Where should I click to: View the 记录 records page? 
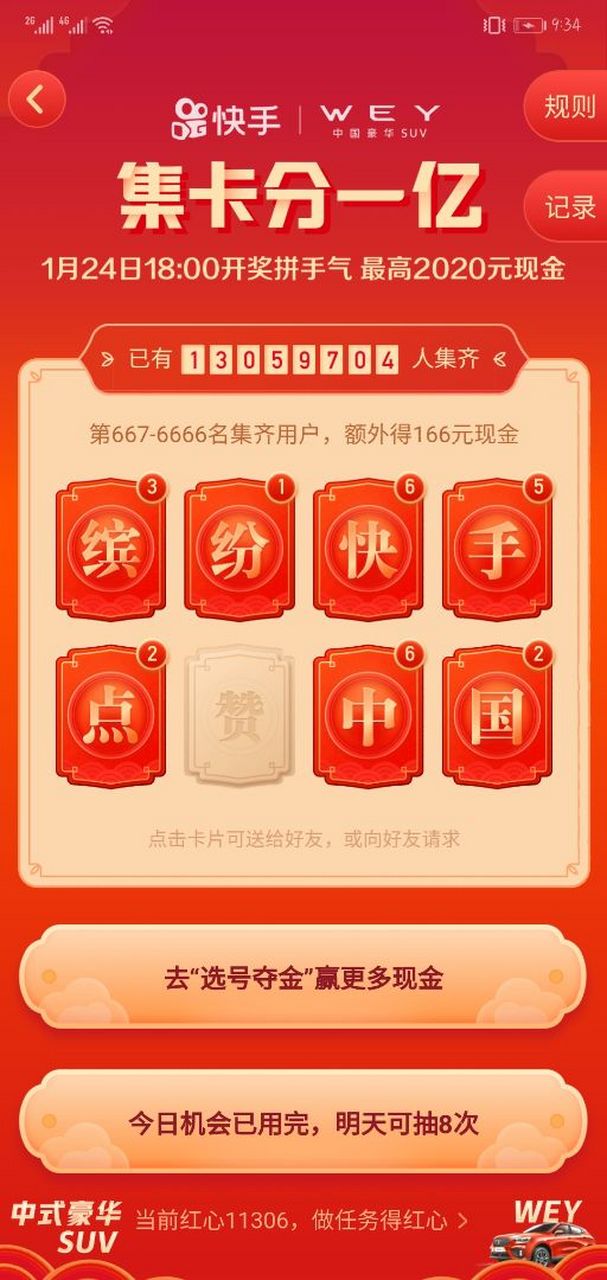pyautogui.click(x=569, y=207)
